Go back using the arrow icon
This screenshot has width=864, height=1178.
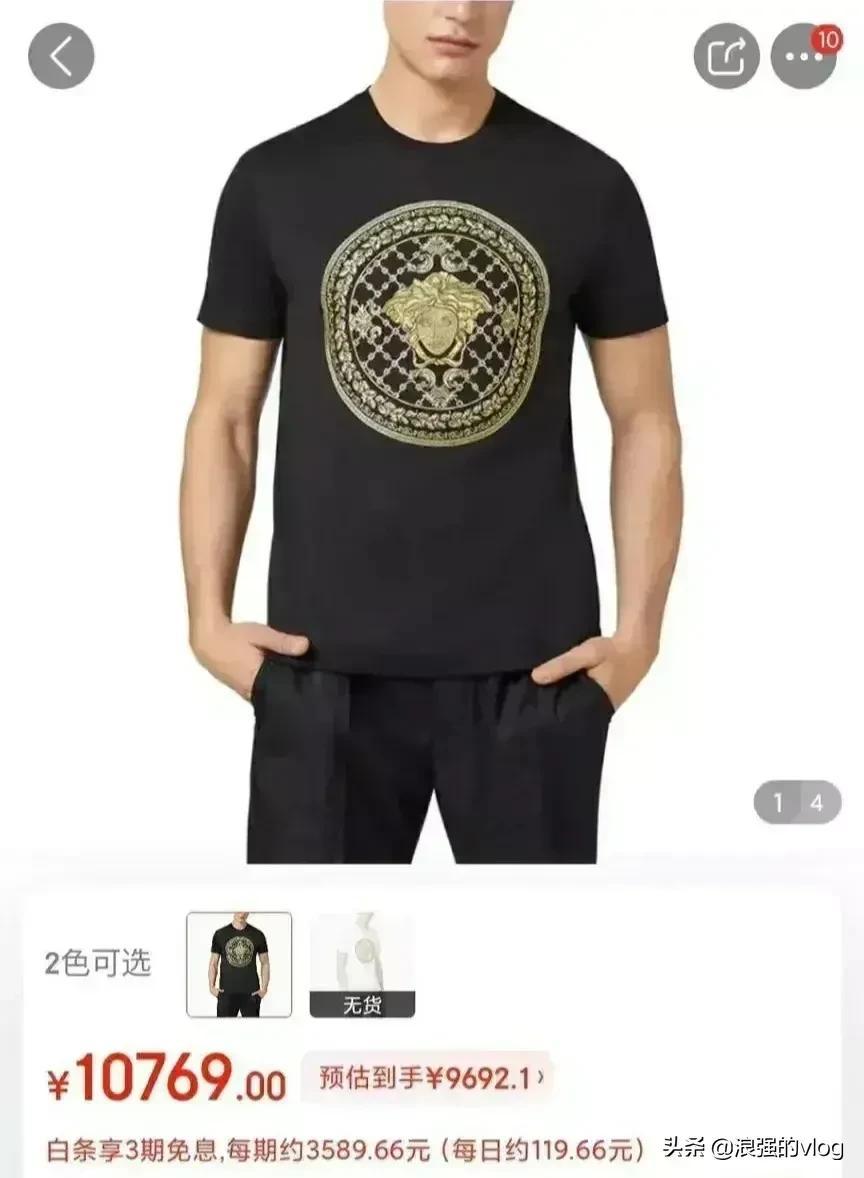point(61,56)
